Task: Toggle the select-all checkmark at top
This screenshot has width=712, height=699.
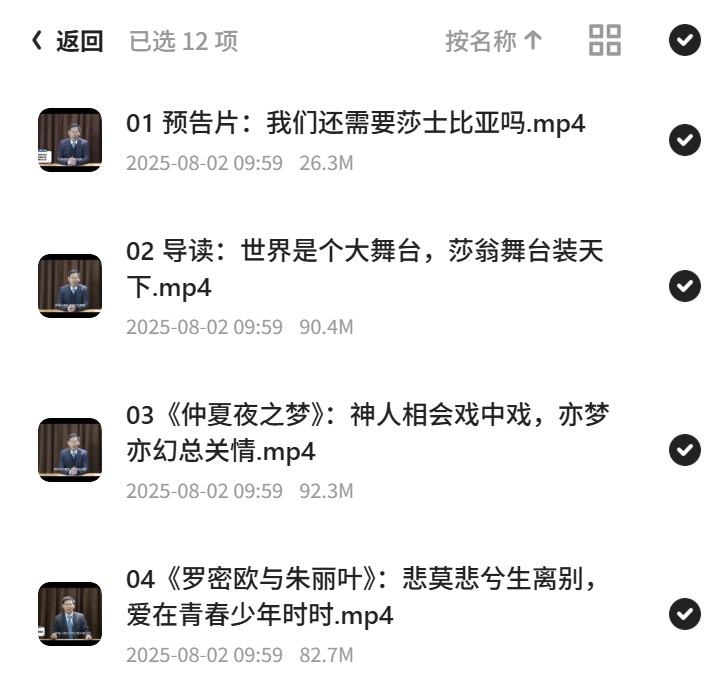Action: [685, 40]
